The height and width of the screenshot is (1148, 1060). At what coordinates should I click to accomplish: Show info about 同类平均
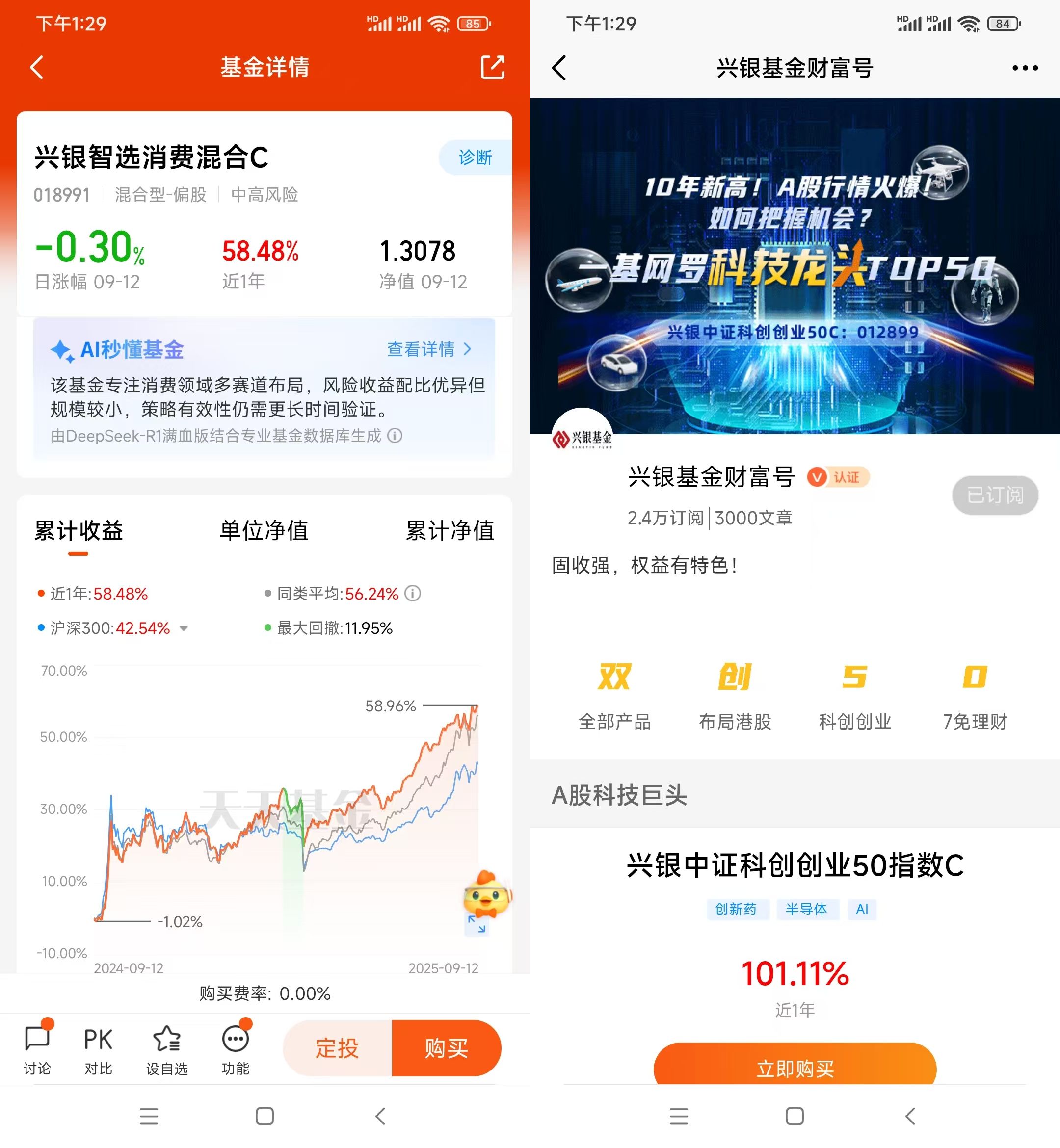[412, 594]
